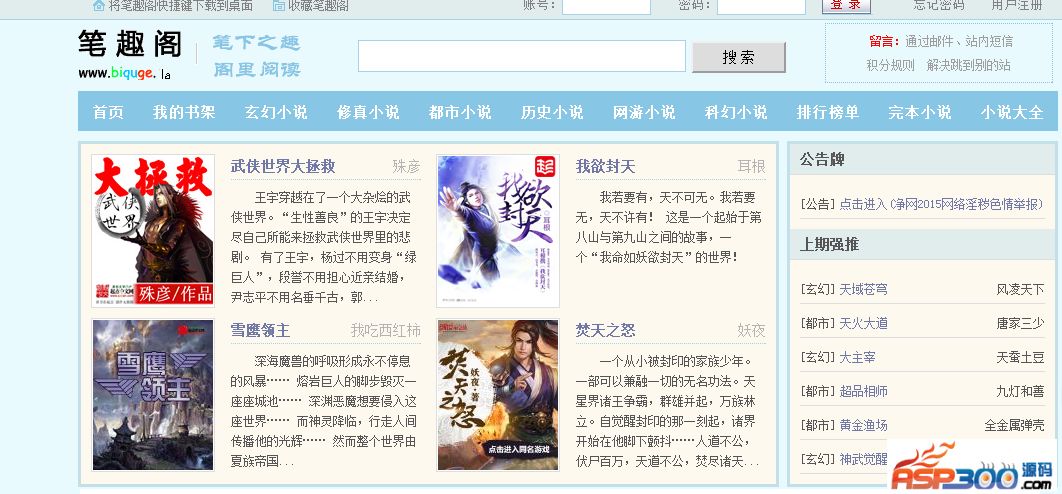Open 我的书架 bookshelf tab

tap(184, 112)
